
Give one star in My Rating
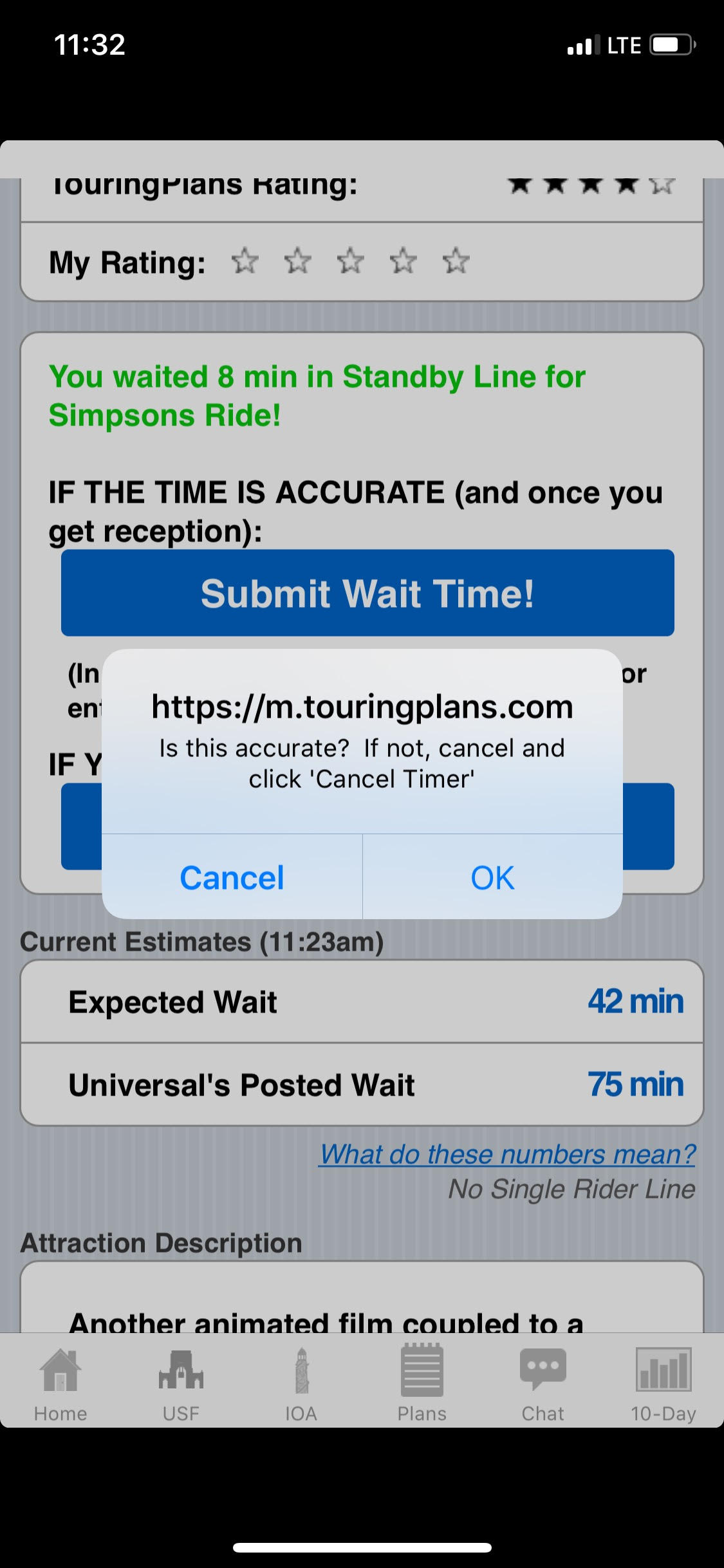[243, 261]
